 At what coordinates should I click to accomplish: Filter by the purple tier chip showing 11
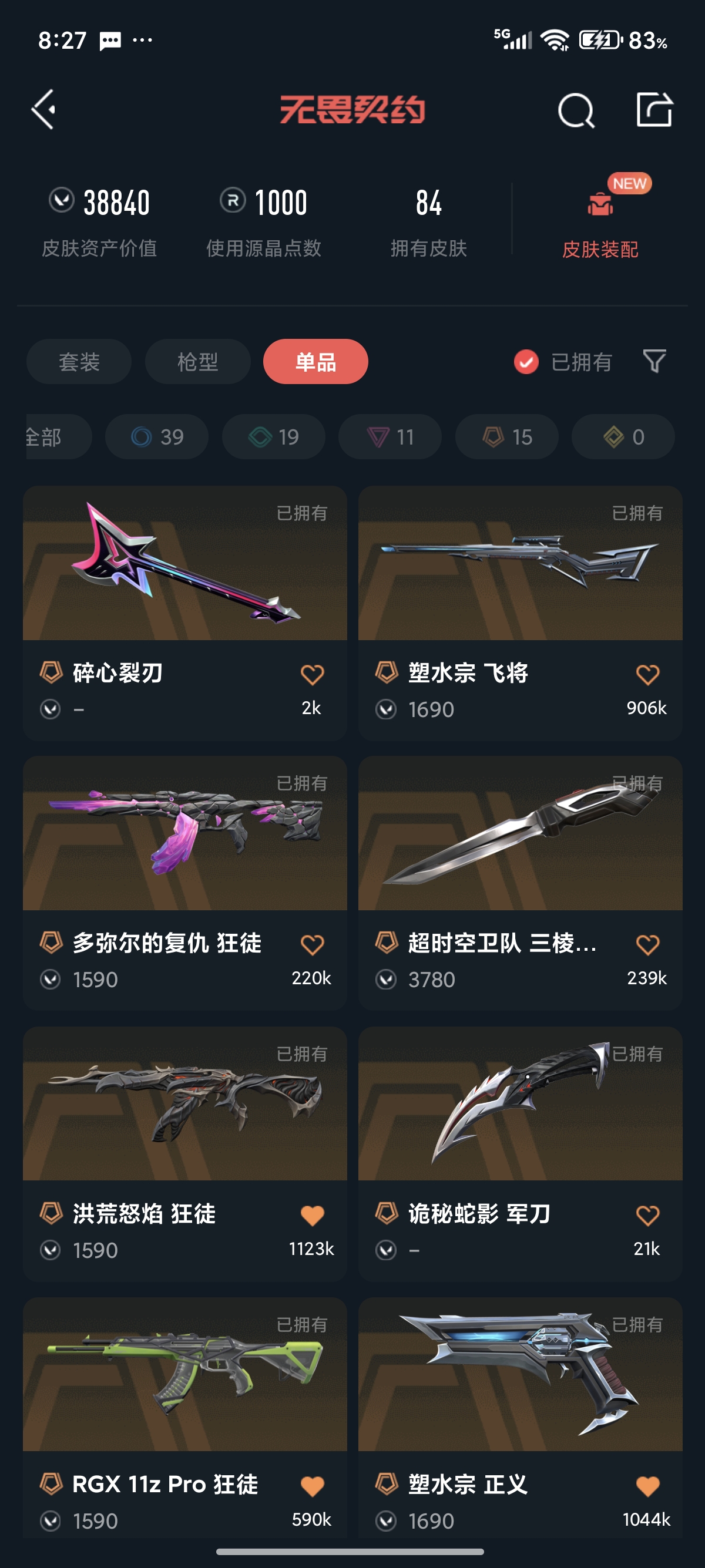(x=390, y=437)
